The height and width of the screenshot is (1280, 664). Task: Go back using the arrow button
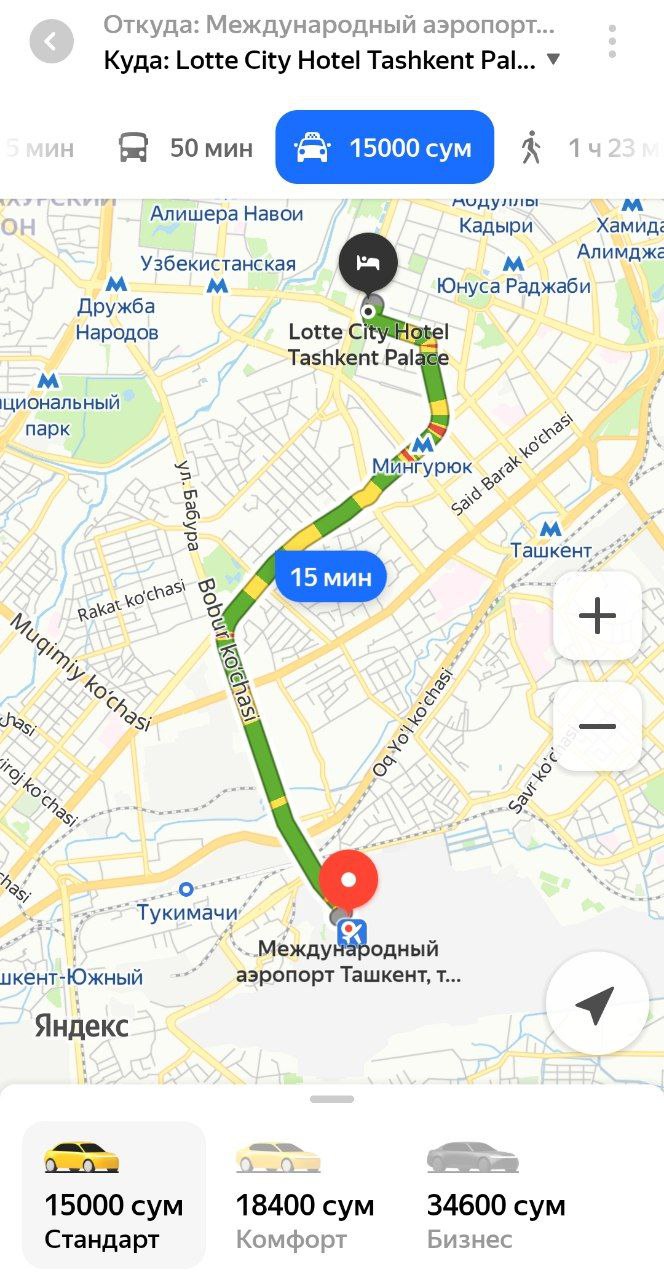51,43
